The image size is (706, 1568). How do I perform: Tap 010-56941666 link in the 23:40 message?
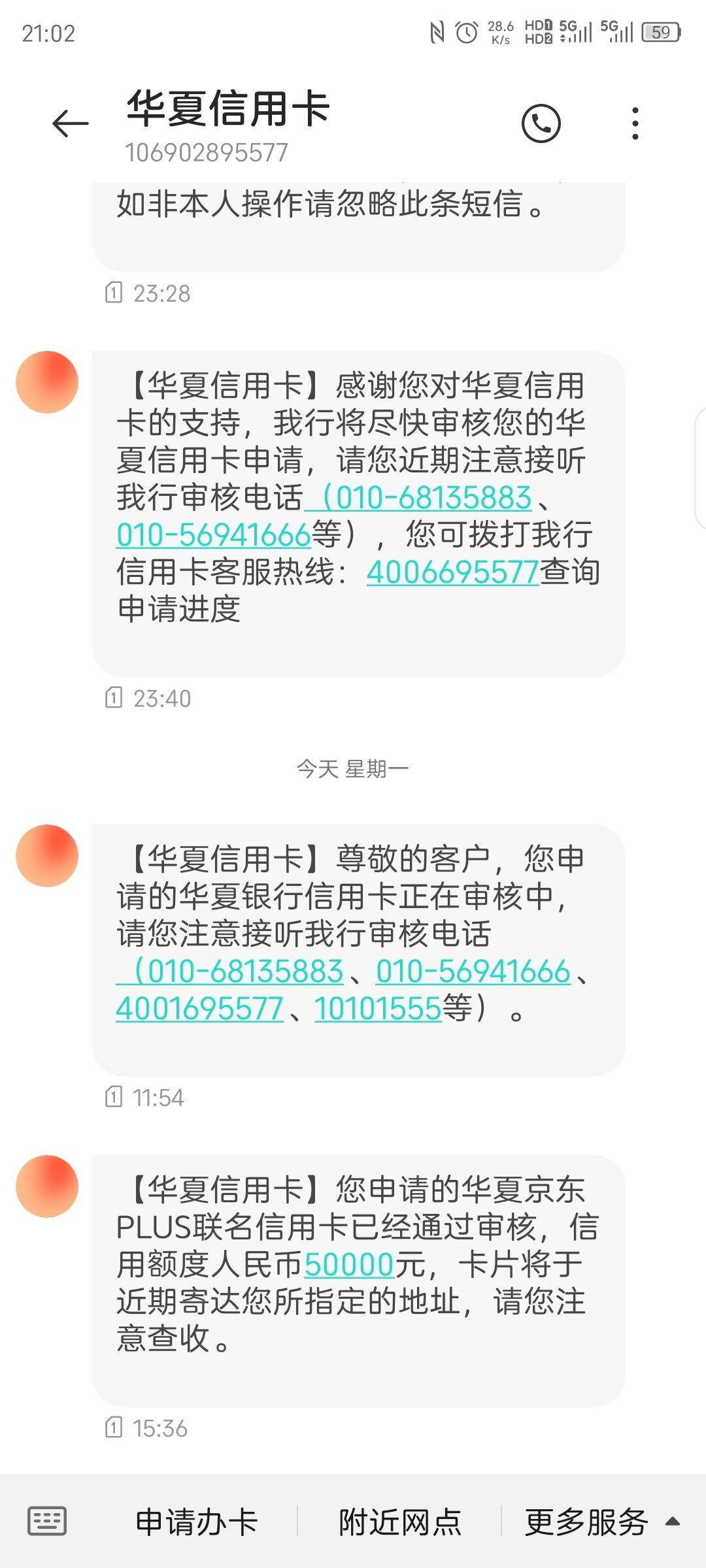(x=213, y=535)
